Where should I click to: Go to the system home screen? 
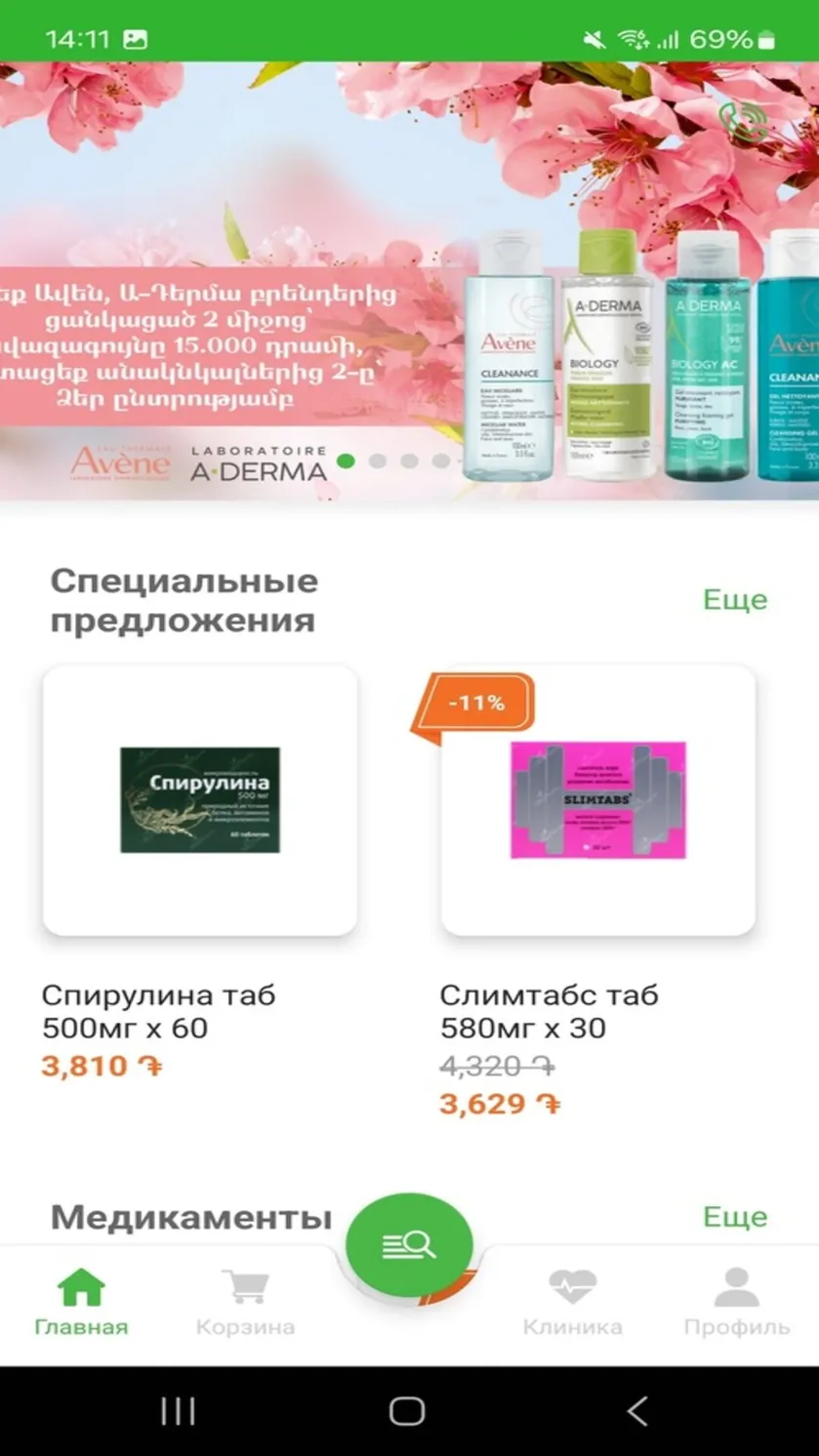407,1411
